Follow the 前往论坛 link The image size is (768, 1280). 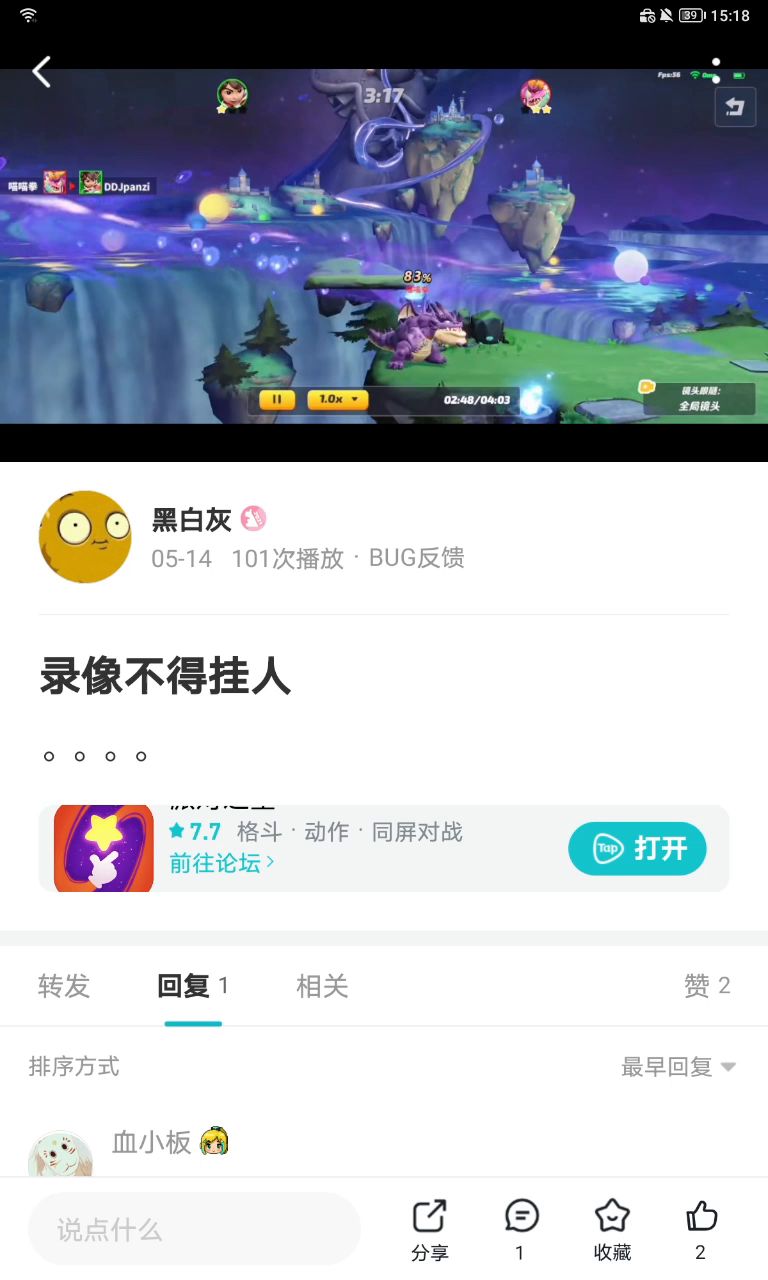tap(221, 863)
